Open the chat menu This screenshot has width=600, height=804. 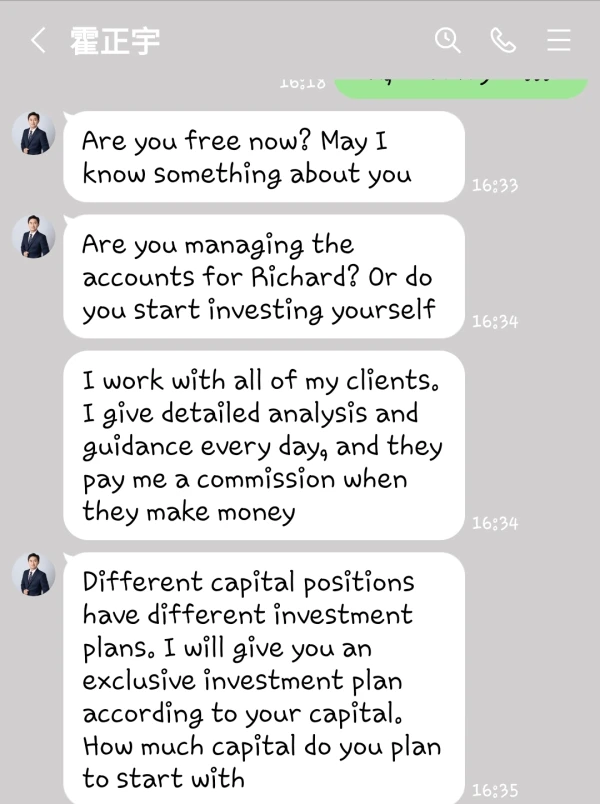[x=559, y=41]
